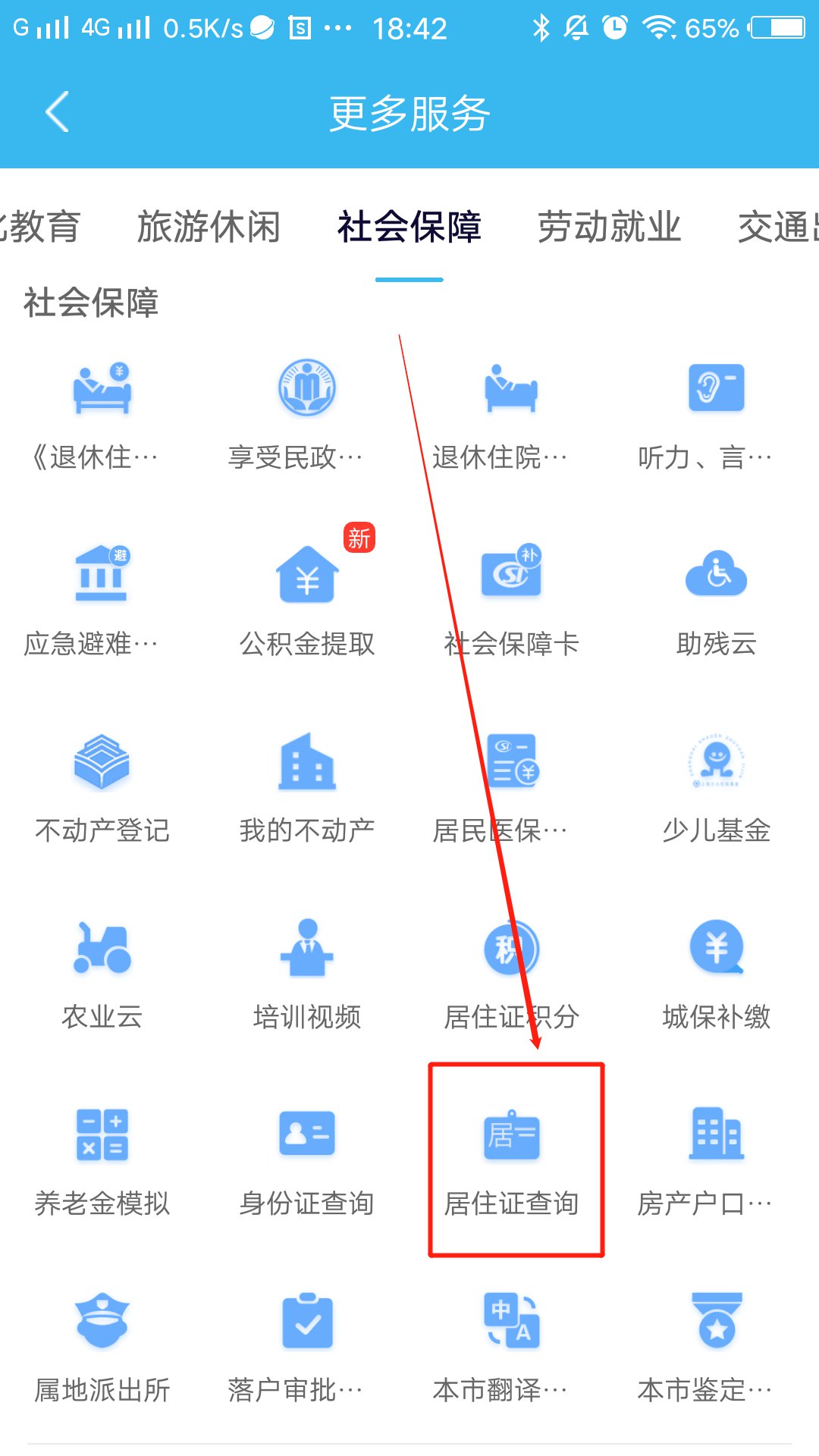Open 应急避难 service

pos(102,576)
